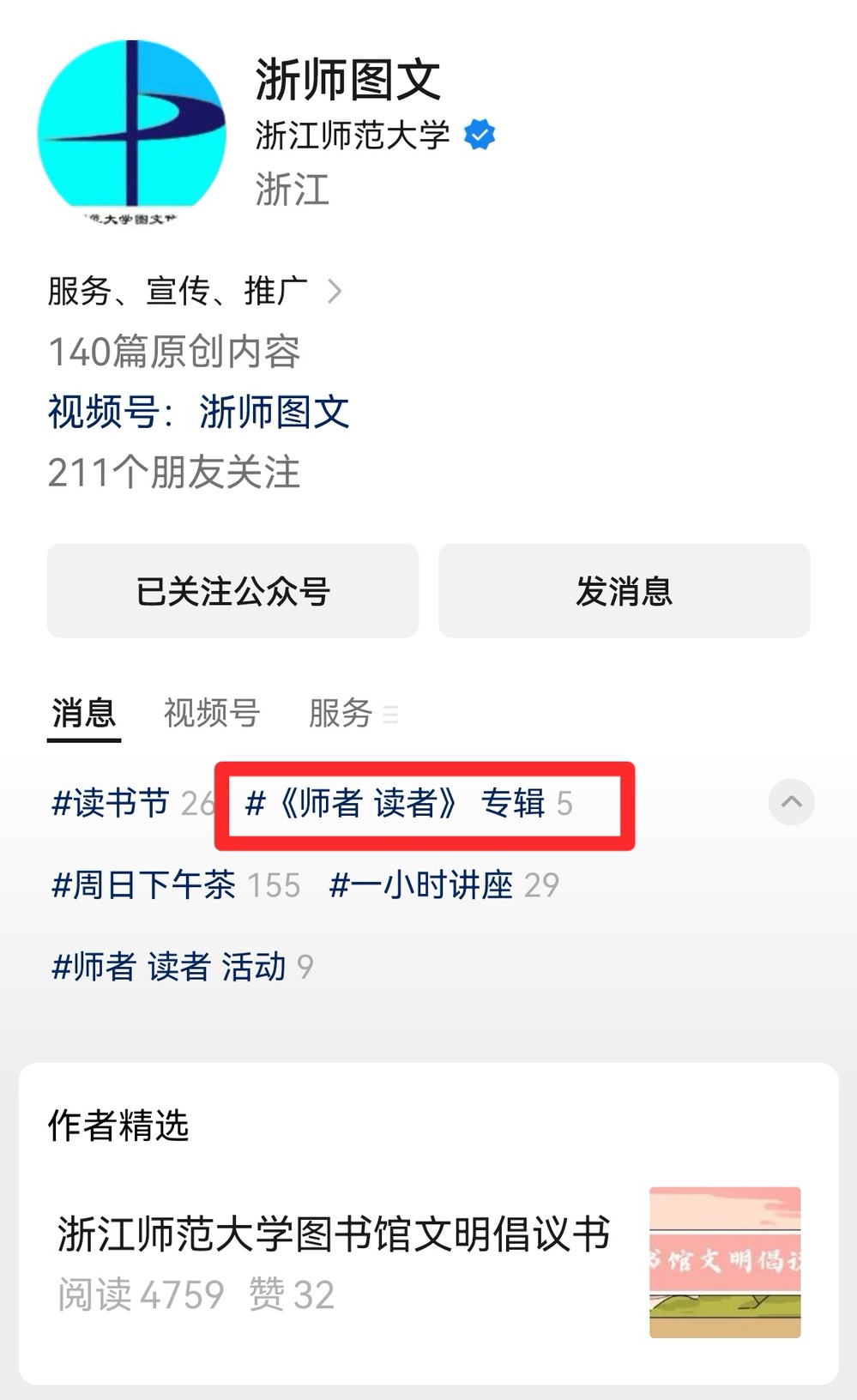
Task: Send a message via 发消息
Action: 624,590
